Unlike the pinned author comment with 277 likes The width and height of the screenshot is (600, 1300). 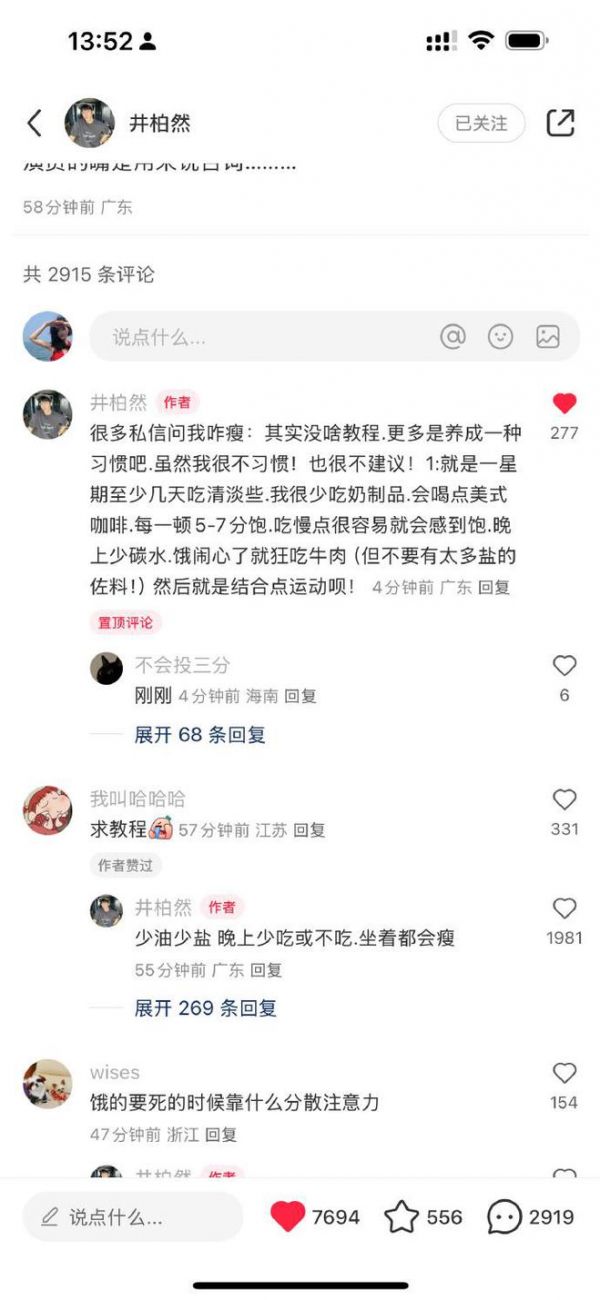point(565,404)
